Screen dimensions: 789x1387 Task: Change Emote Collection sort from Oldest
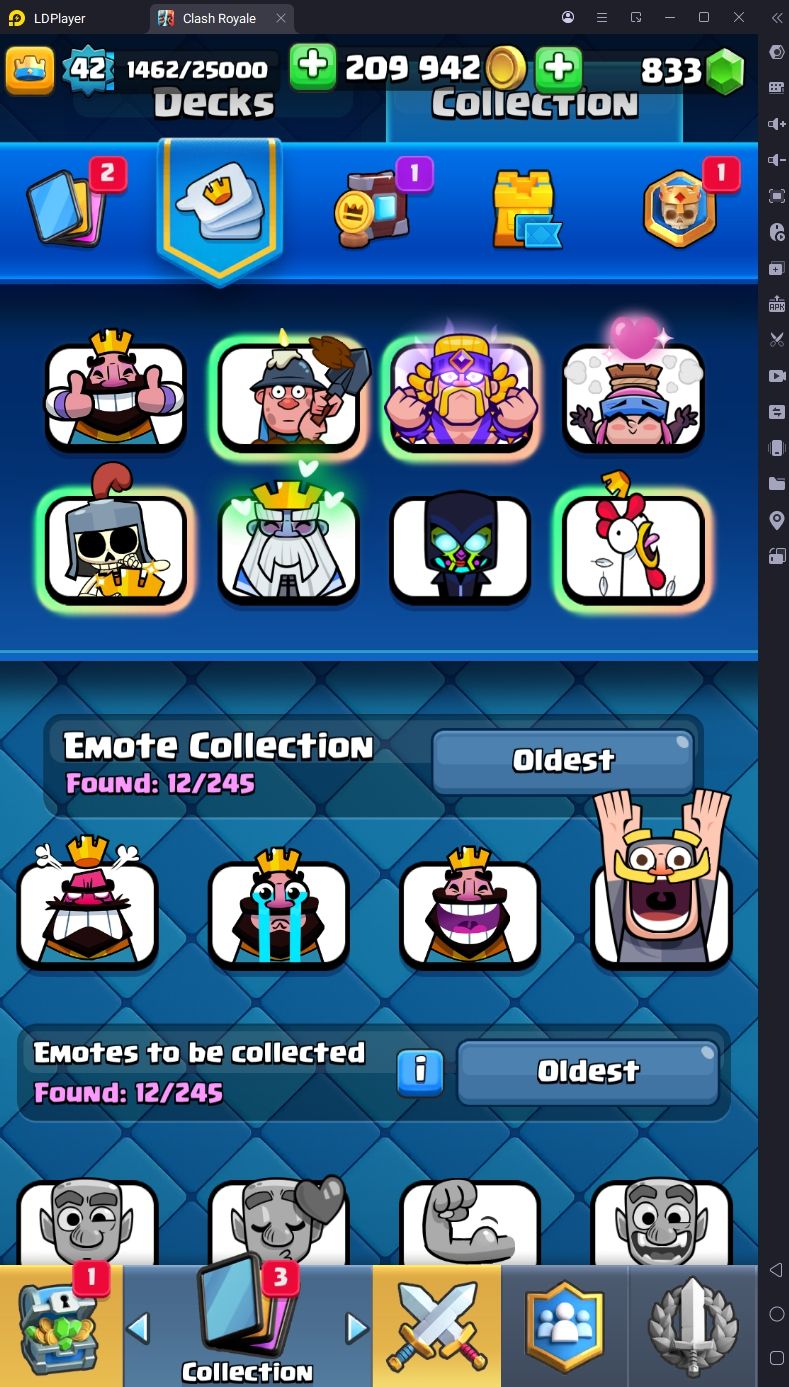pyautogui.click(x=563, y=761)
